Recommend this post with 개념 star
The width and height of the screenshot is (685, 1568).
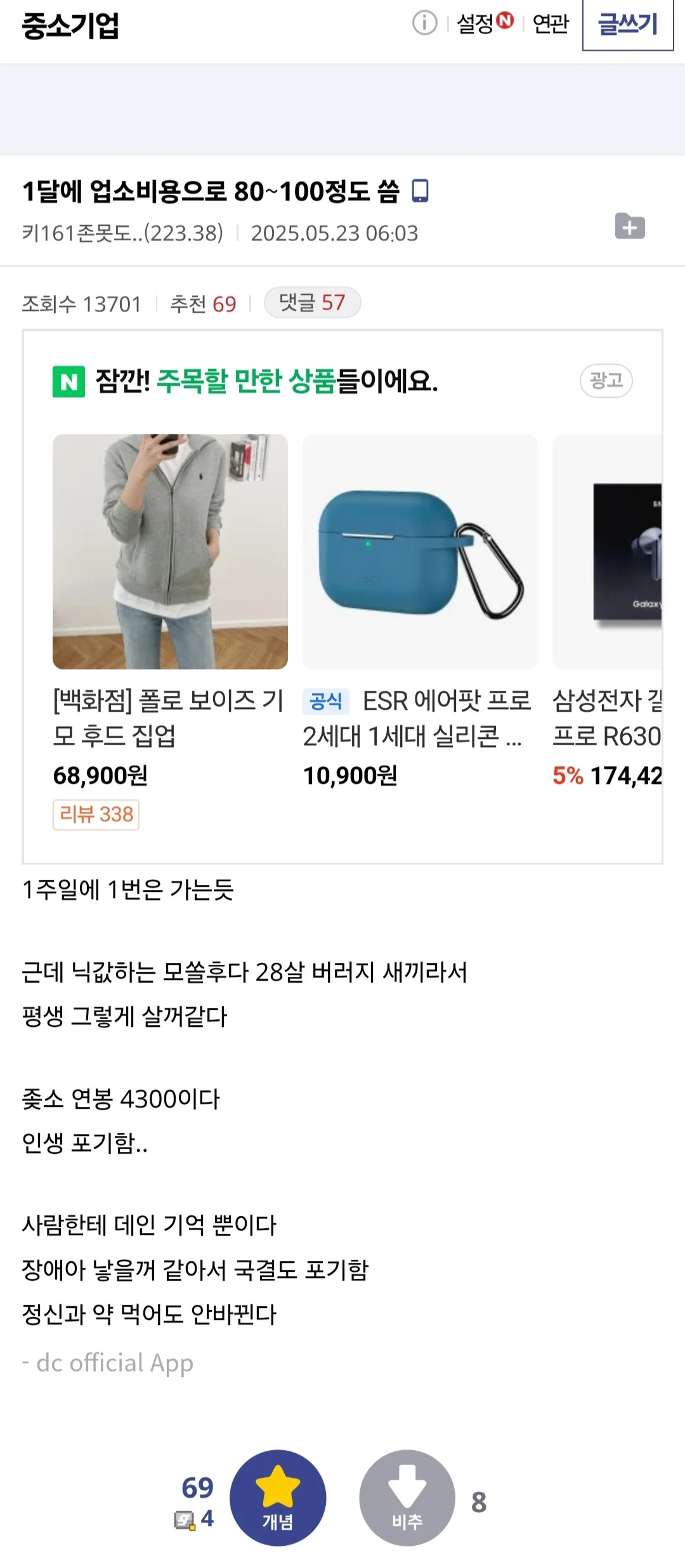click(278, 1497)
